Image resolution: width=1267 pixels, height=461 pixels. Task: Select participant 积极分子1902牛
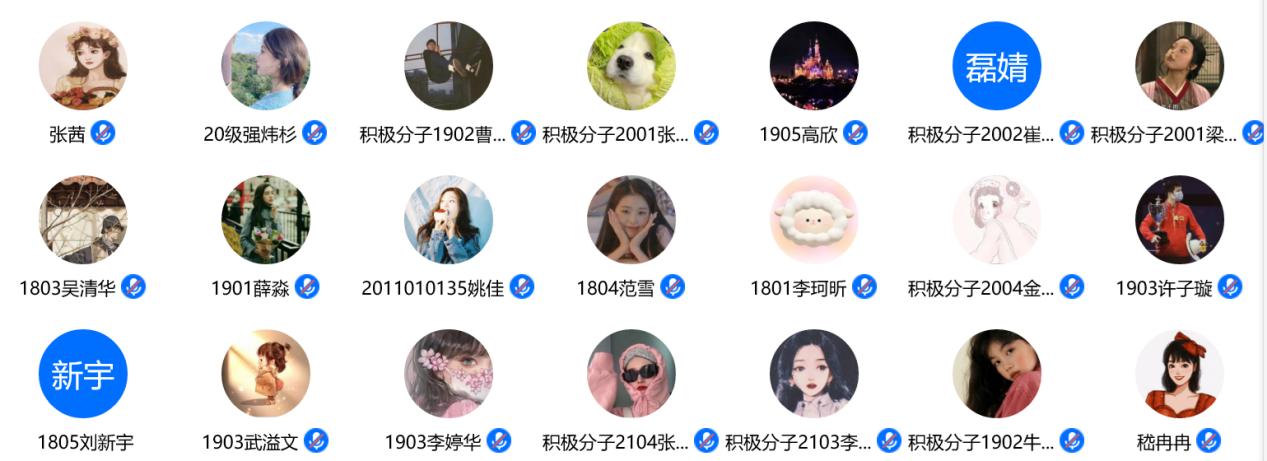coord(997,374)
